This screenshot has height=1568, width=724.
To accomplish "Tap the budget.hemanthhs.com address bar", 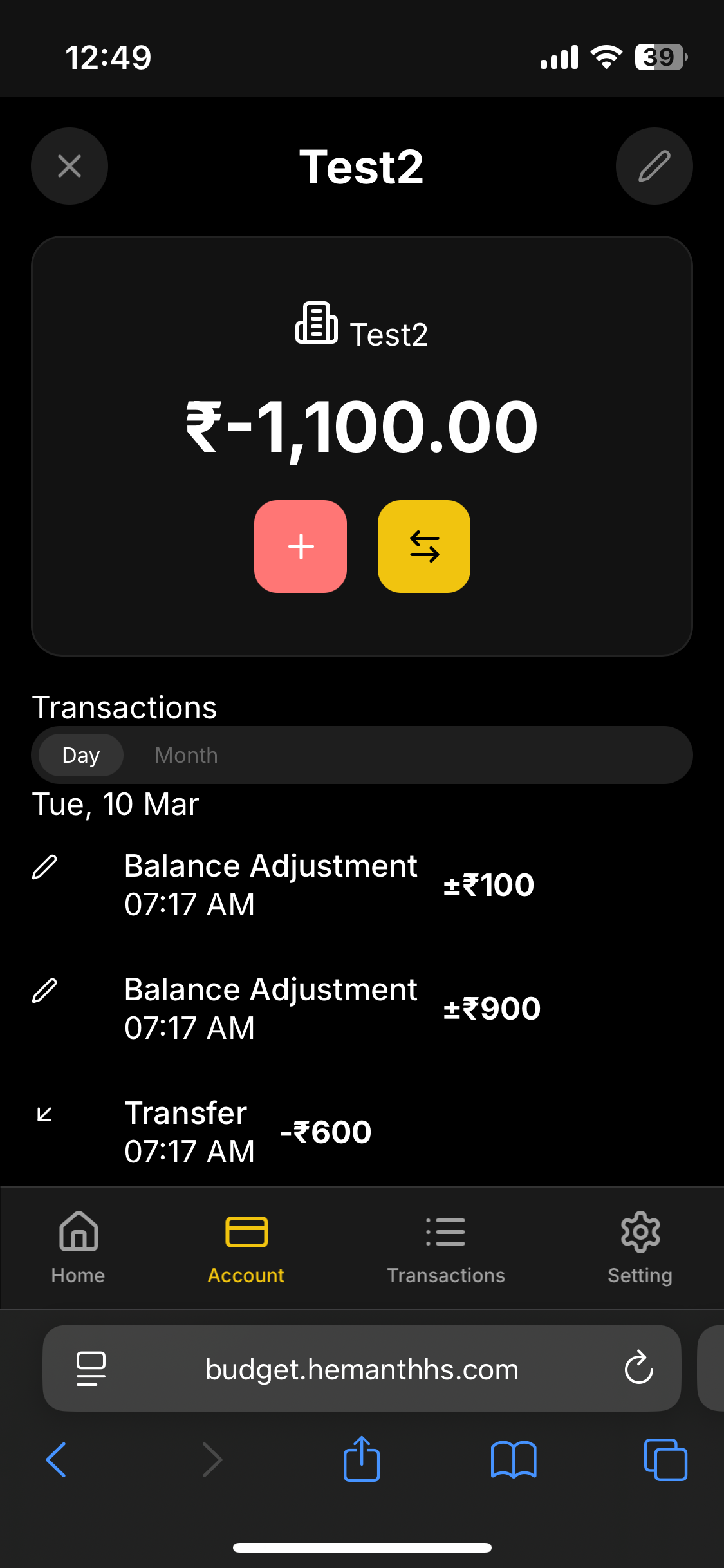I will click(362, 1369).
